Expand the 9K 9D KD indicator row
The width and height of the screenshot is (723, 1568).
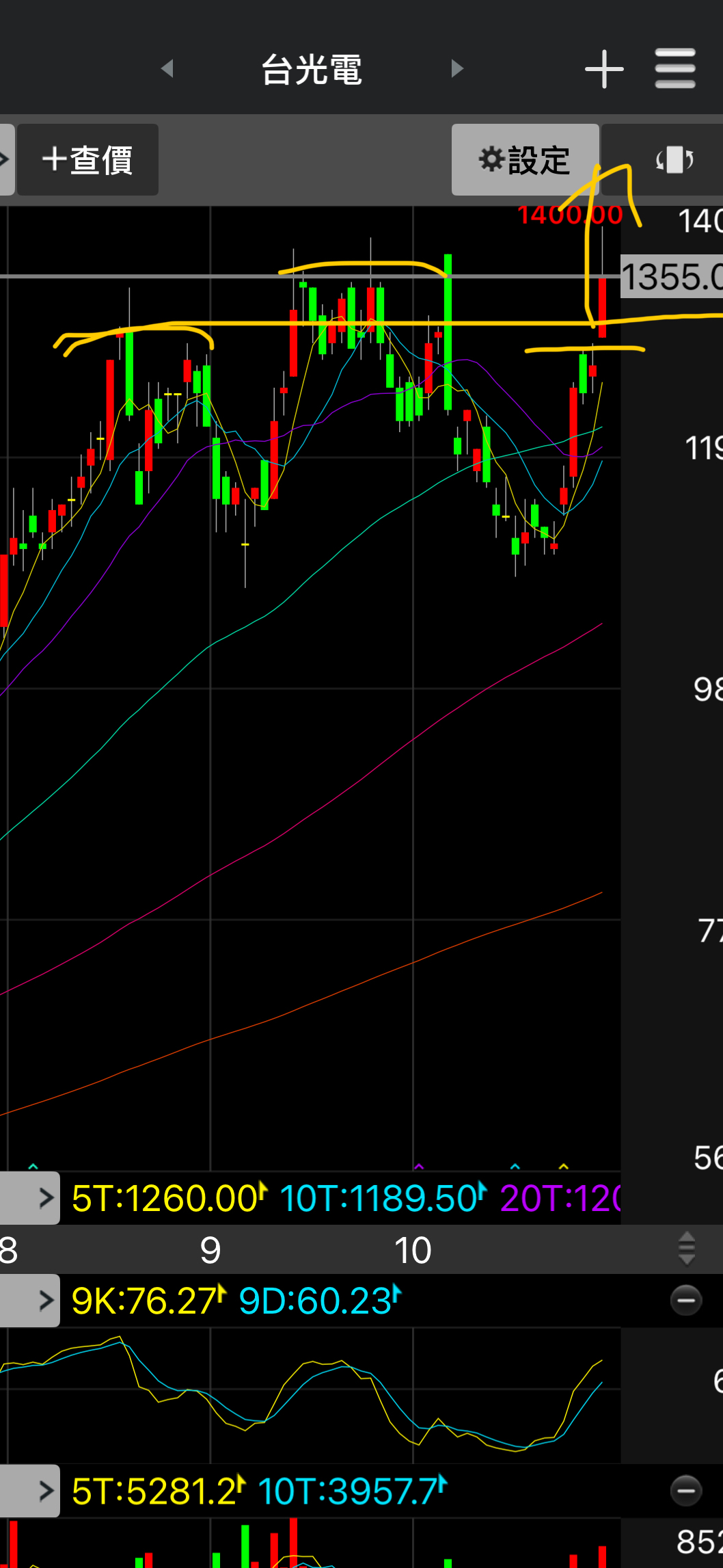pyautogui.click(x=30, y=1300)
